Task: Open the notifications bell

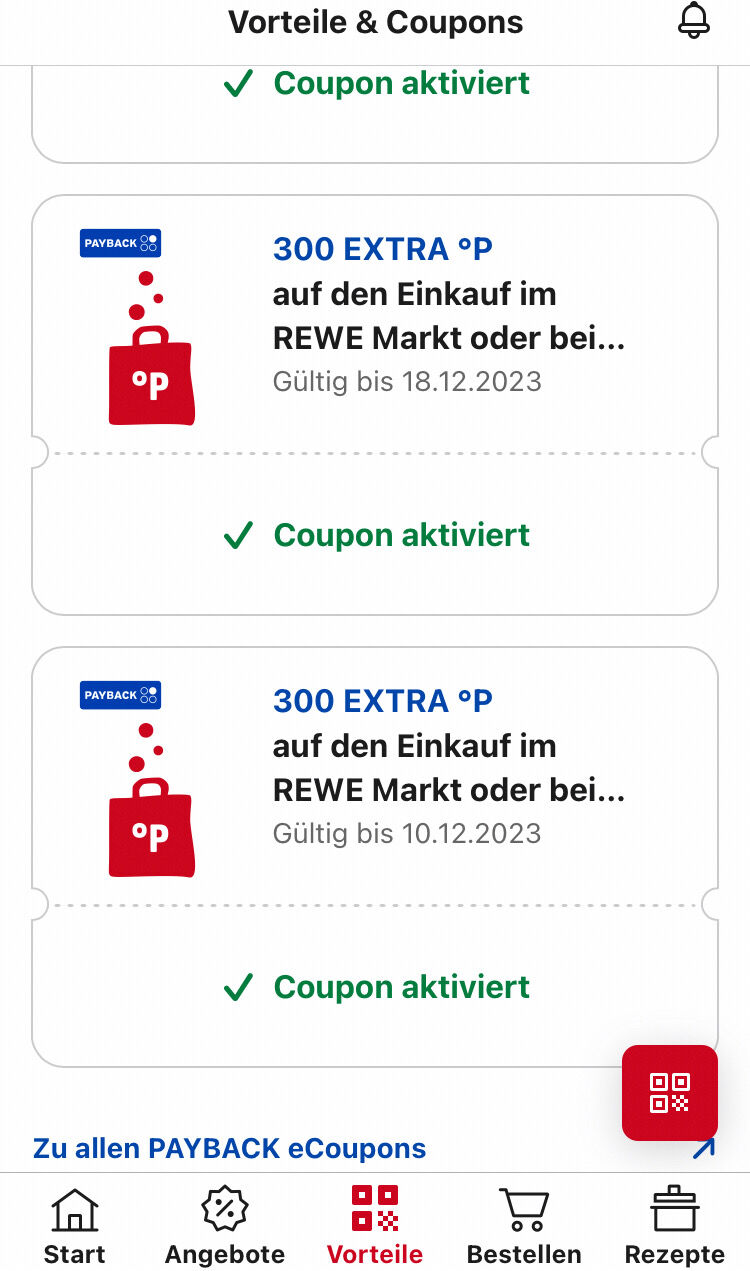Action: pos(693,21)
